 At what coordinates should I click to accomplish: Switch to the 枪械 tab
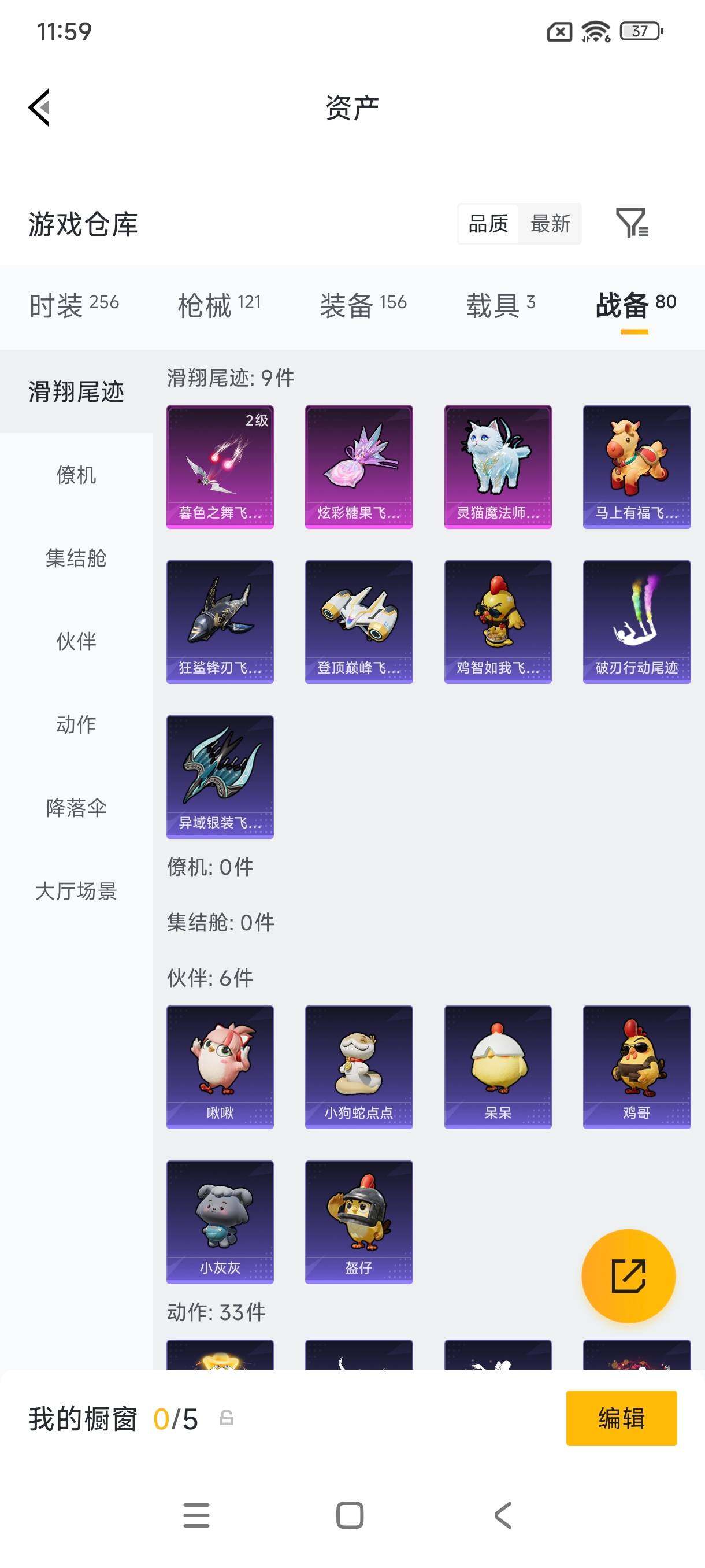[220, 304]
